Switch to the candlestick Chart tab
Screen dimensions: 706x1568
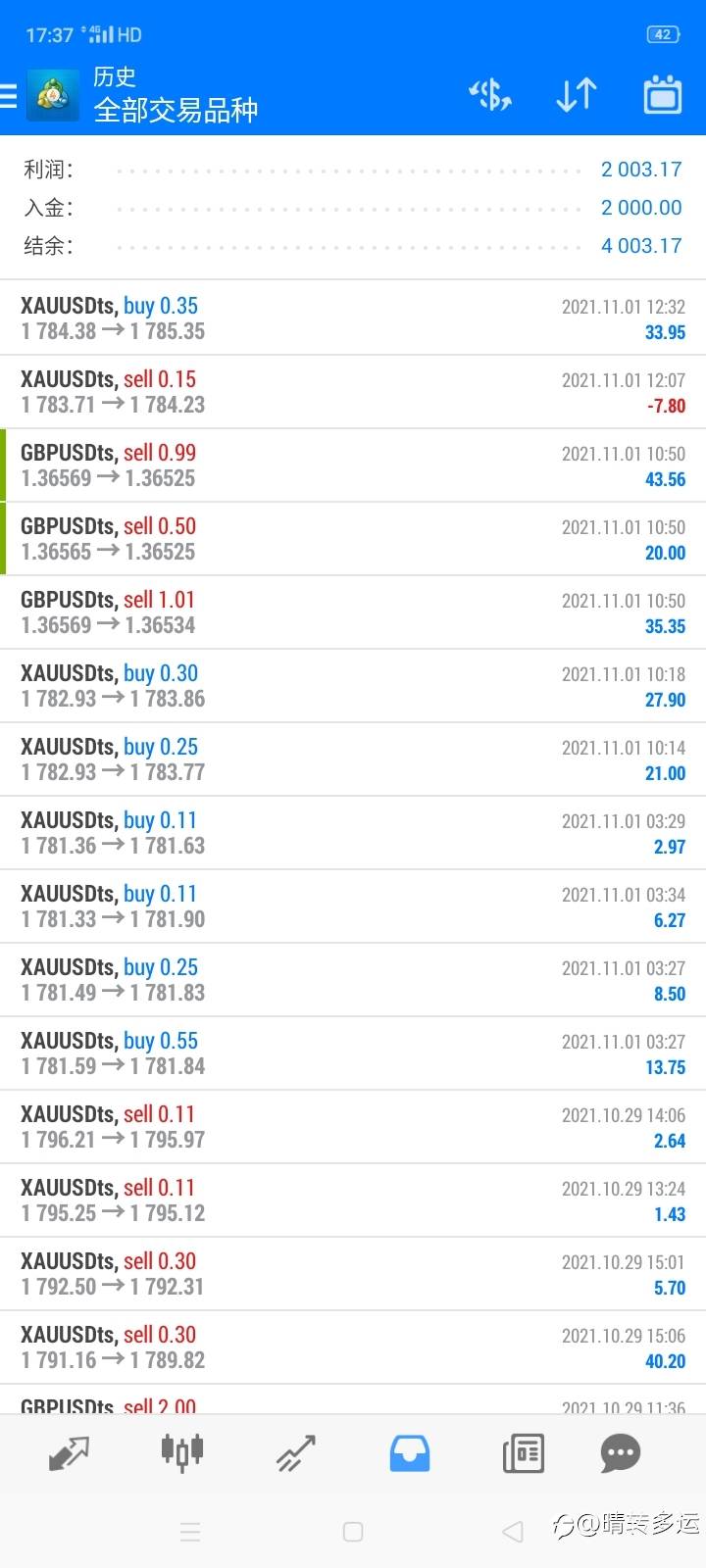182,1451
